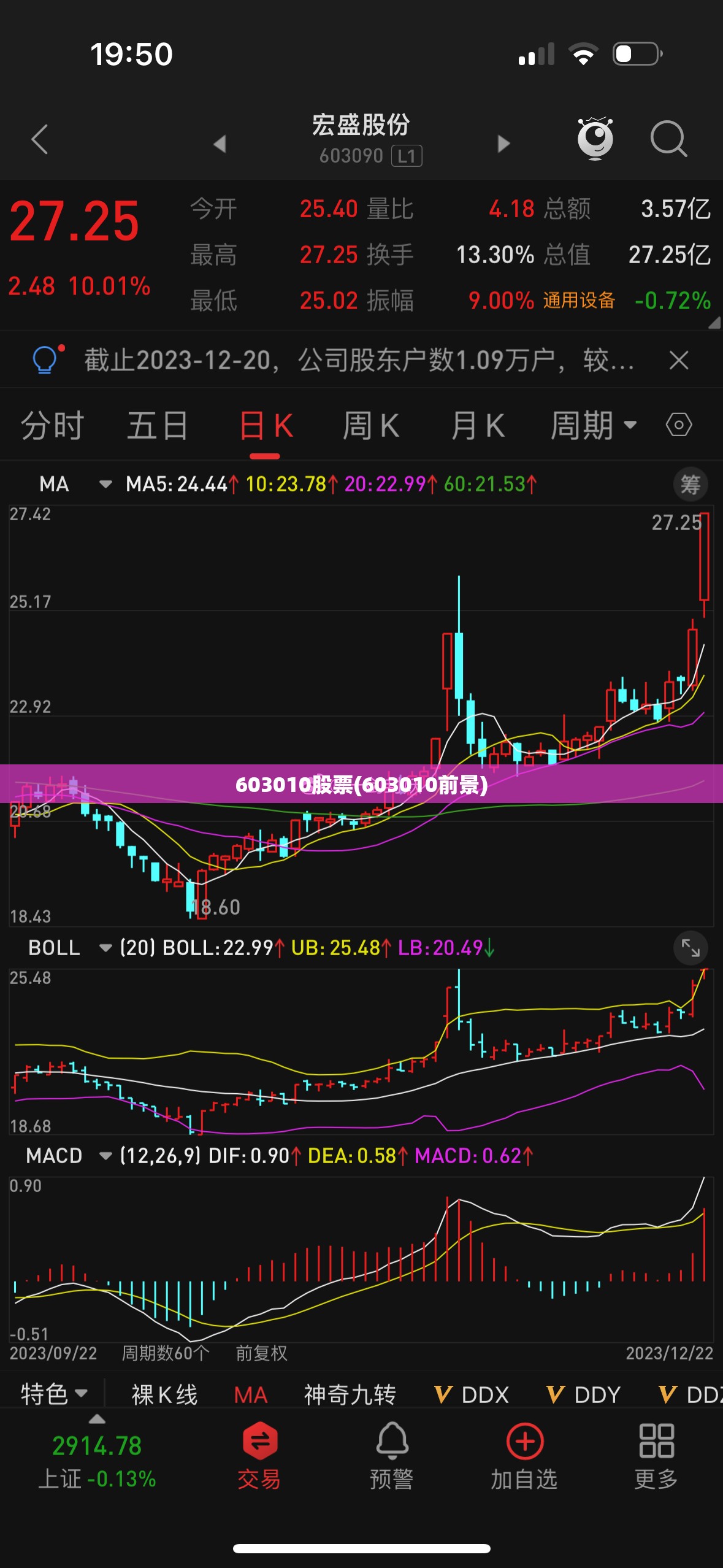Go back using the top-left arrow
This screenshot has height=1568, width=723.
[40, 139]
